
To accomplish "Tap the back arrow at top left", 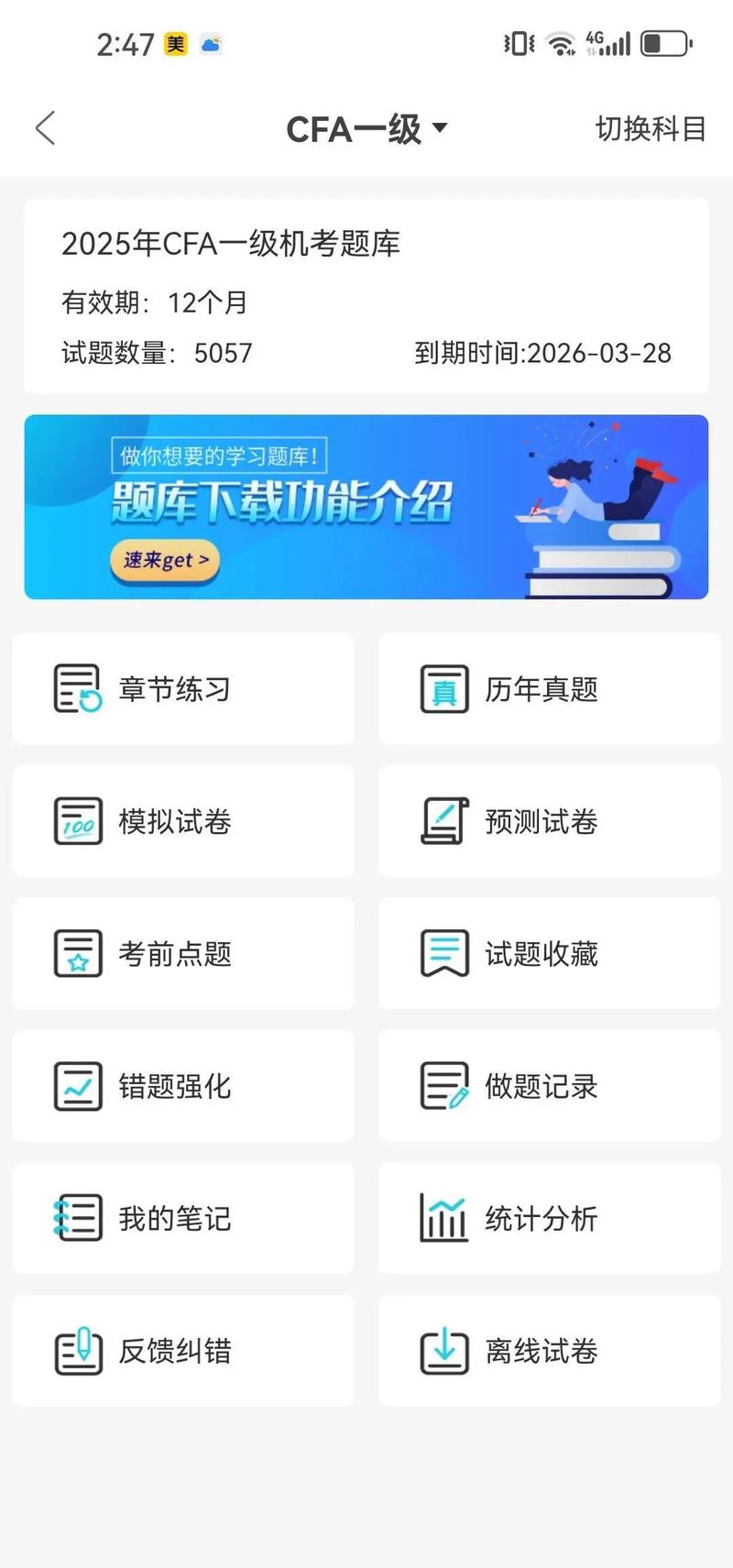I will 45,128.
